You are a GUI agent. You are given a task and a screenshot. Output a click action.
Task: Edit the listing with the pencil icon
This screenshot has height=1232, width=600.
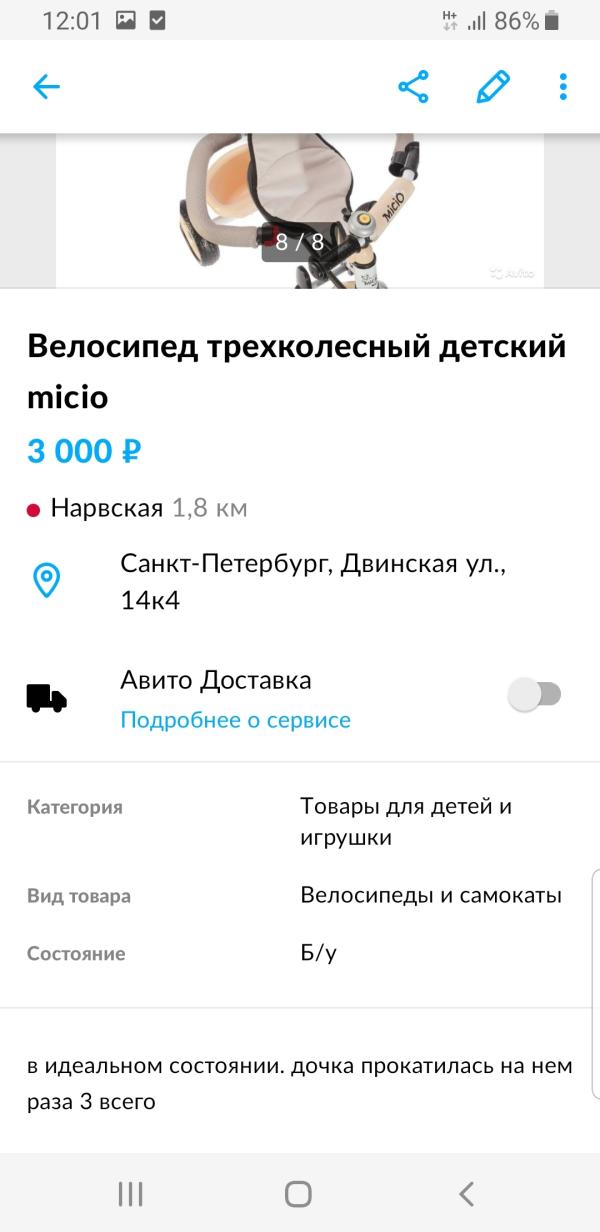pos(493,87)
